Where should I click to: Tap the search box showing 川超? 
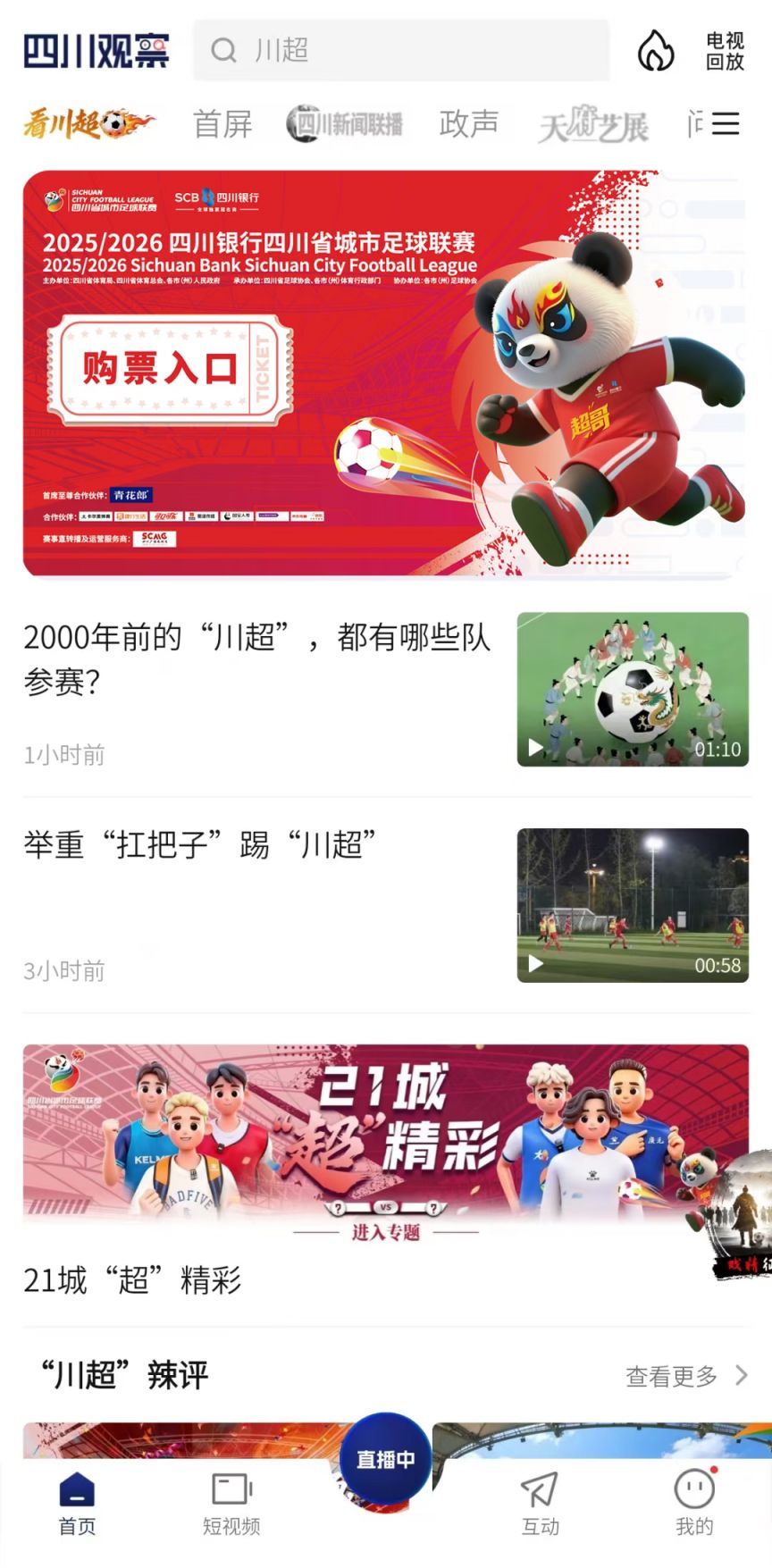click(402, 50)
